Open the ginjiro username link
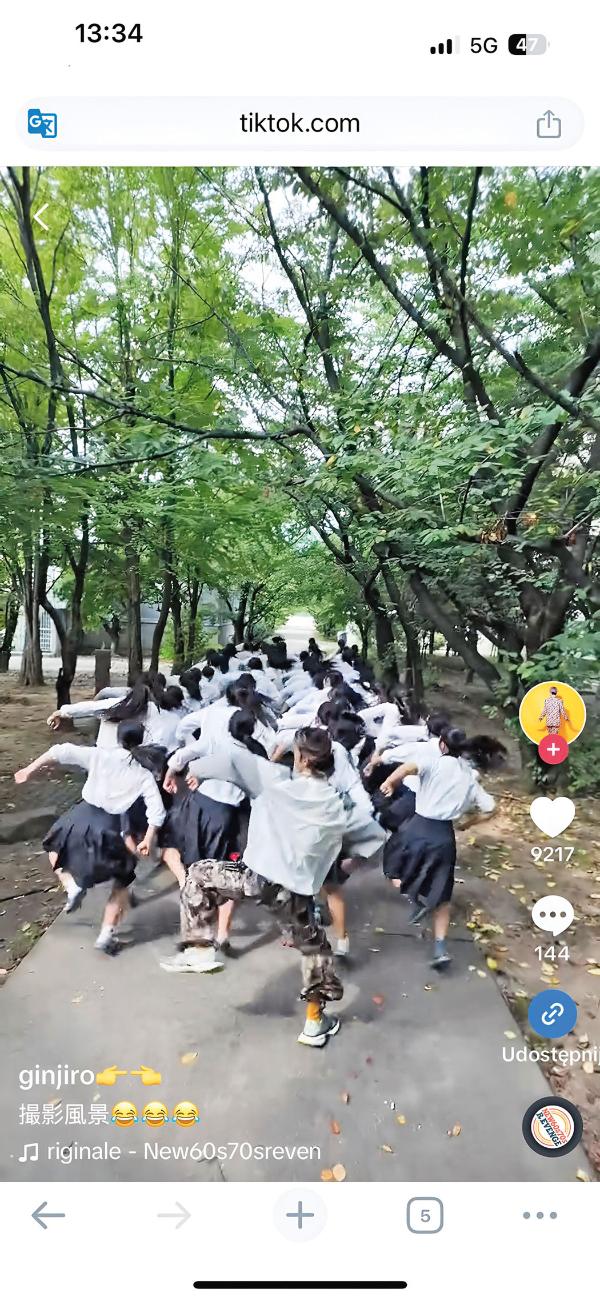 click(56, 1076)
